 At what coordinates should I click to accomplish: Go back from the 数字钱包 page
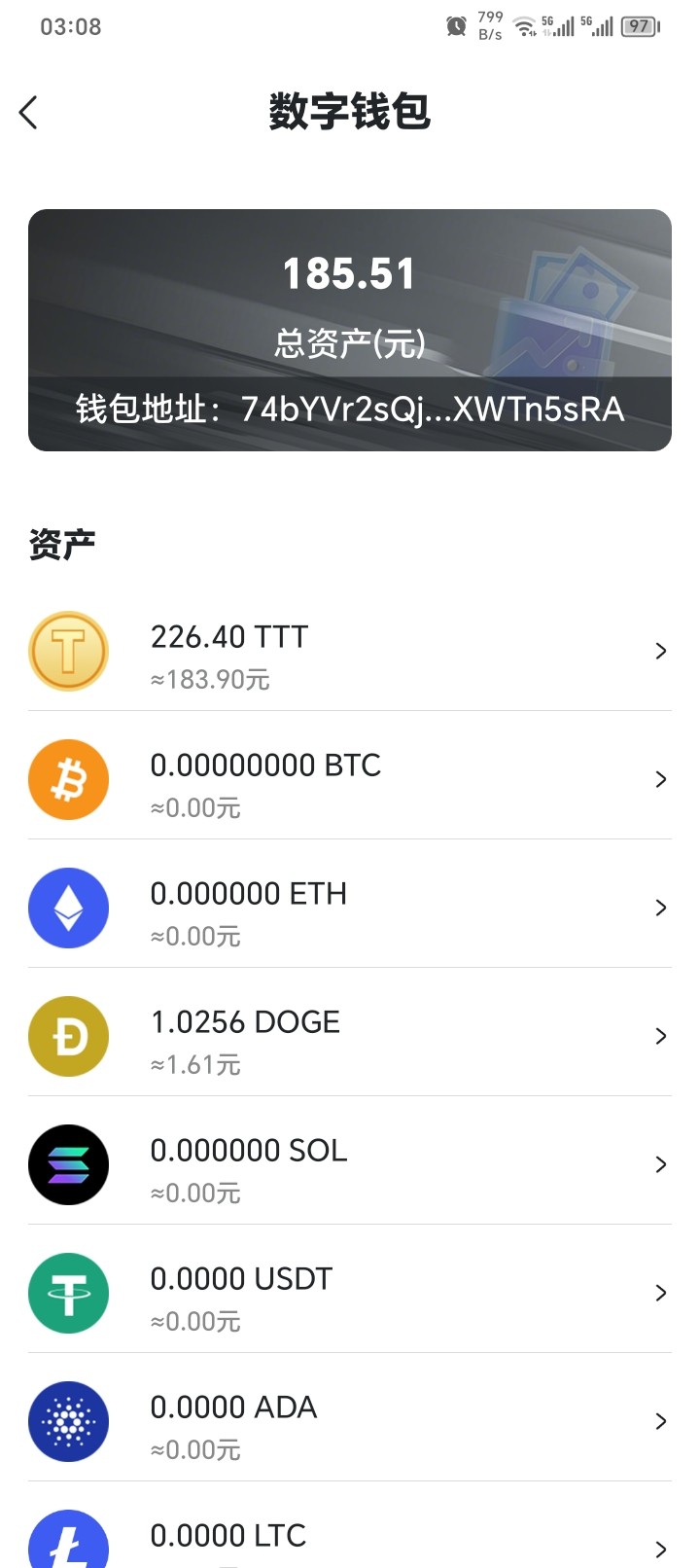29,113
